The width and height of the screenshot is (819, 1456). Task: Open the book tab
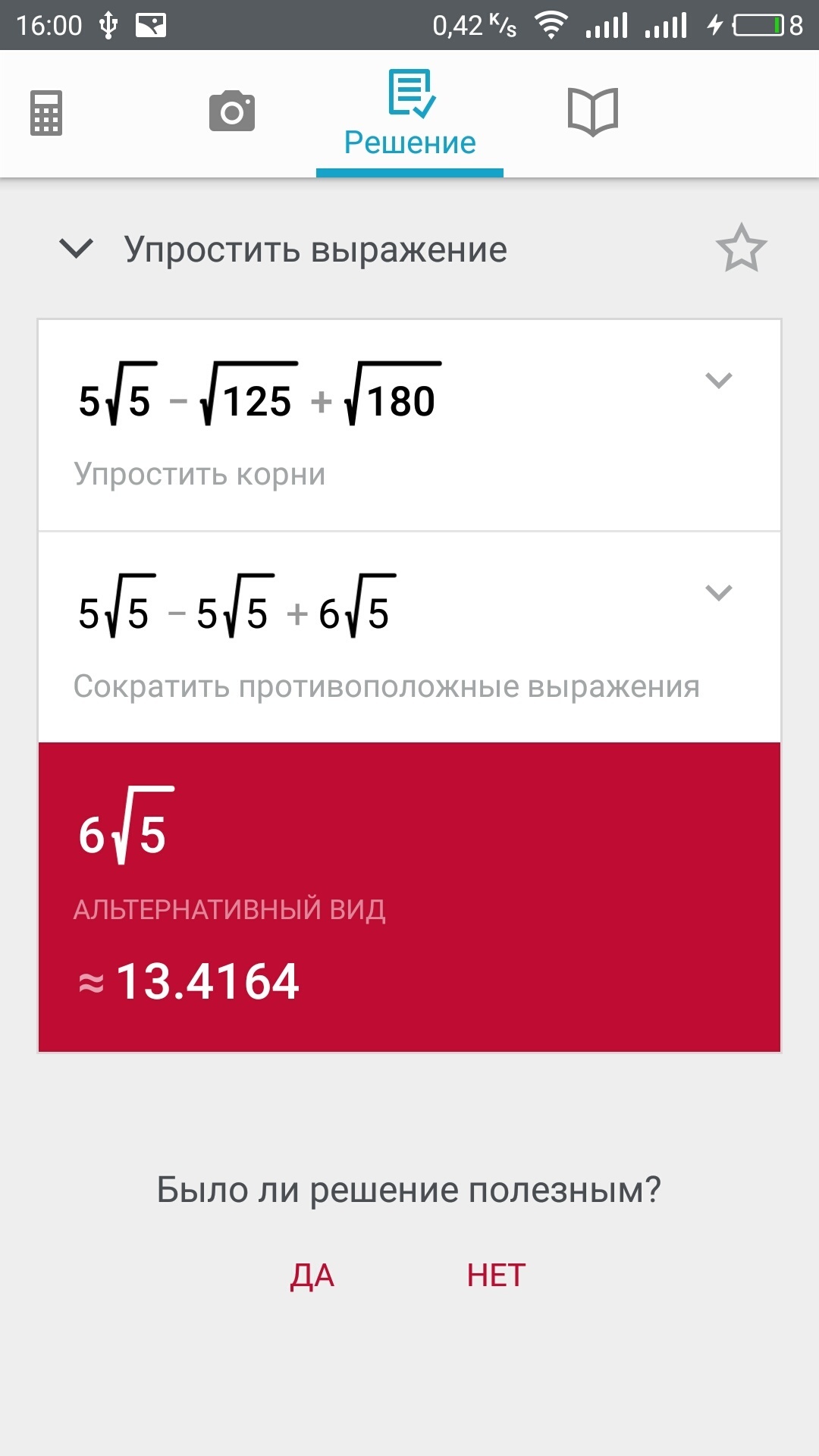[x=593, y=111]
